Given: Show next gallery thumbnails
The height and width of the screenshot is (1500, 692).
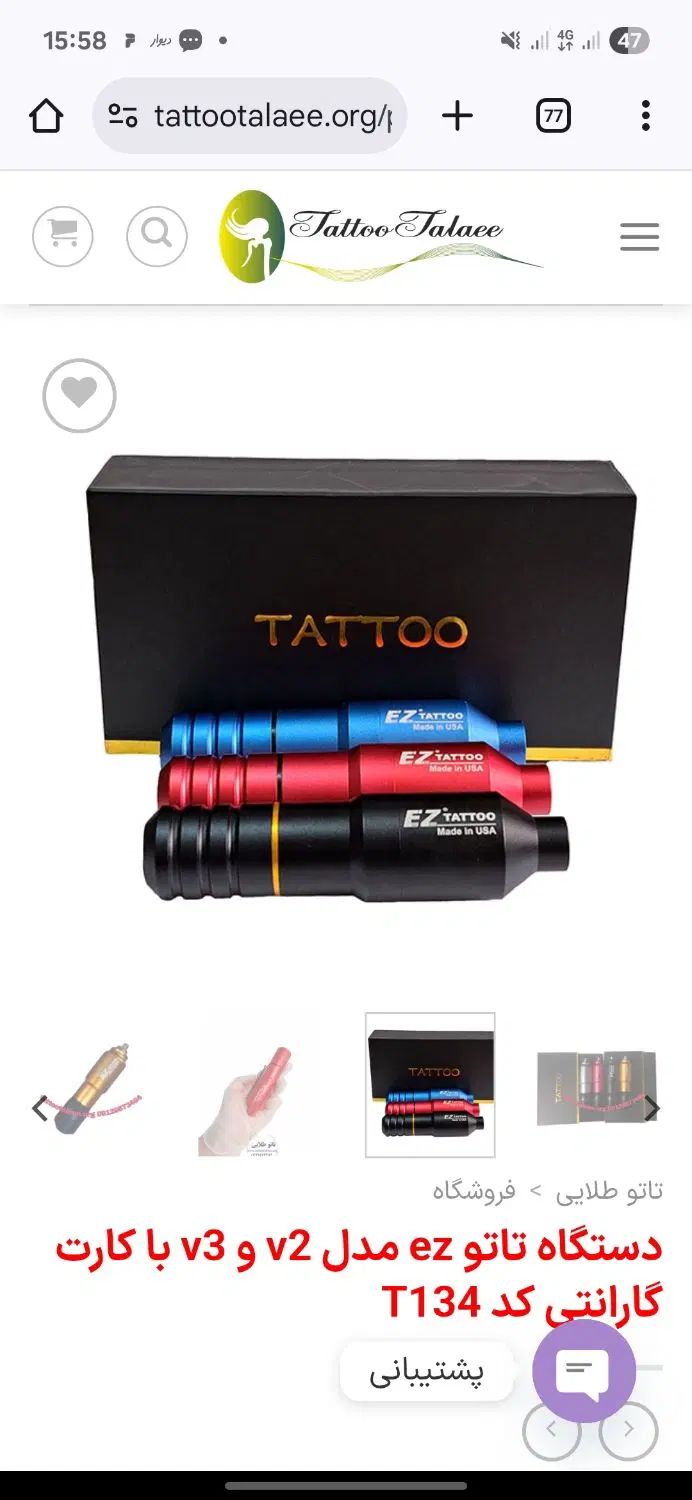Looking at the screenshot, I should point(651,1108).
